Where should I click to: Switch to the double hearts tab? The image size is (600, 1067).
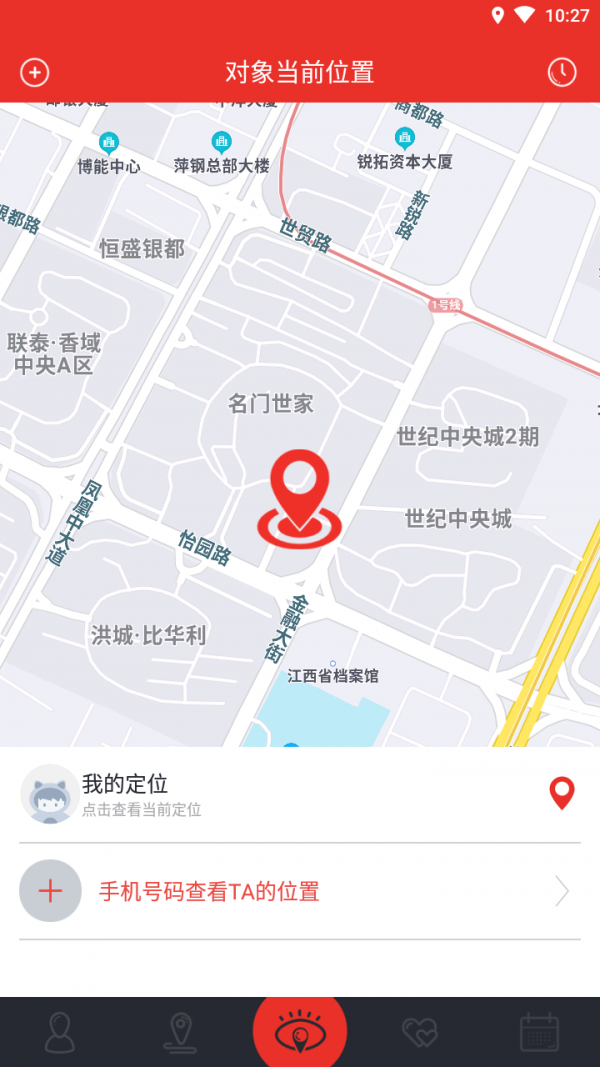point(420,1032)
